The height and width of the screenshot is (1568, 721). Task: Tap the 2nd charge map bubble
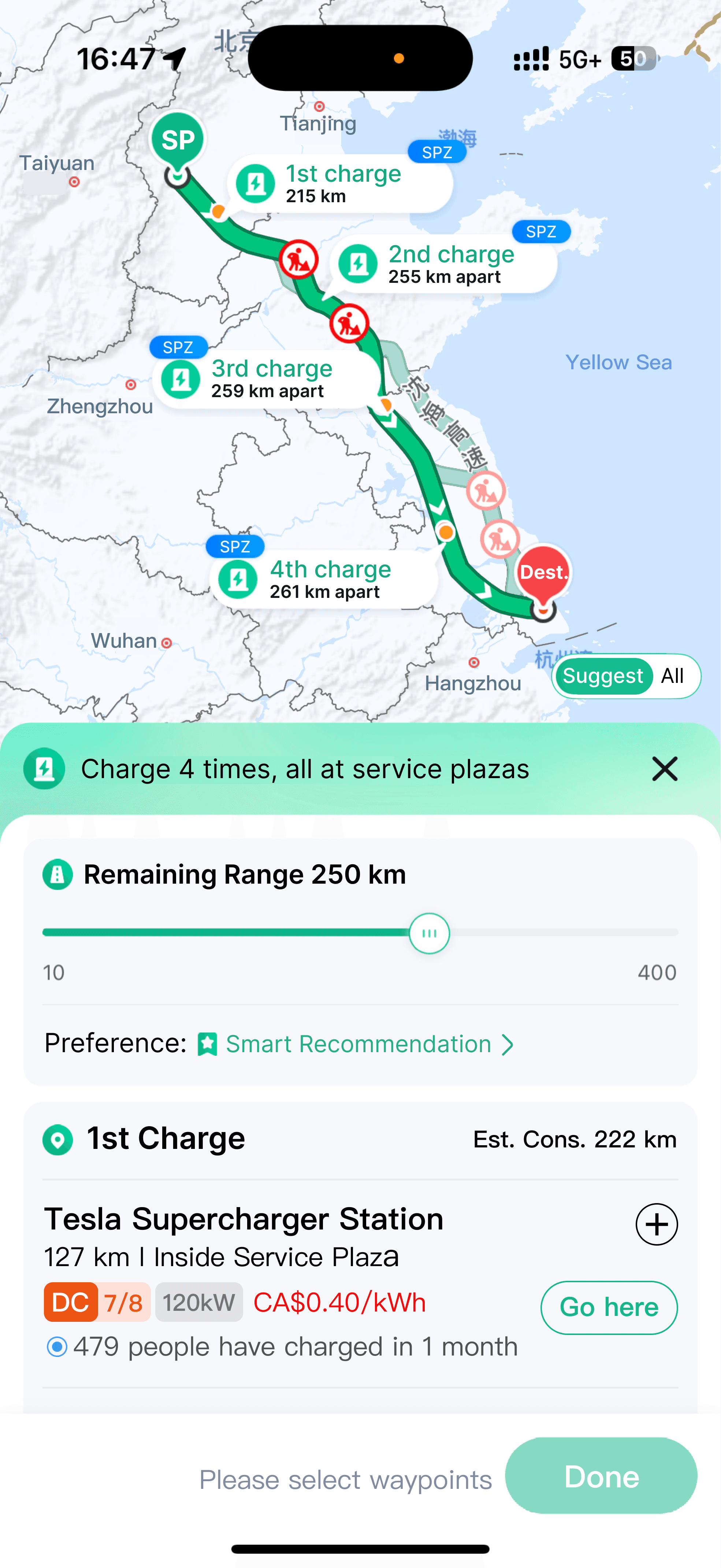pyautogui.click(x=443, y=264)
